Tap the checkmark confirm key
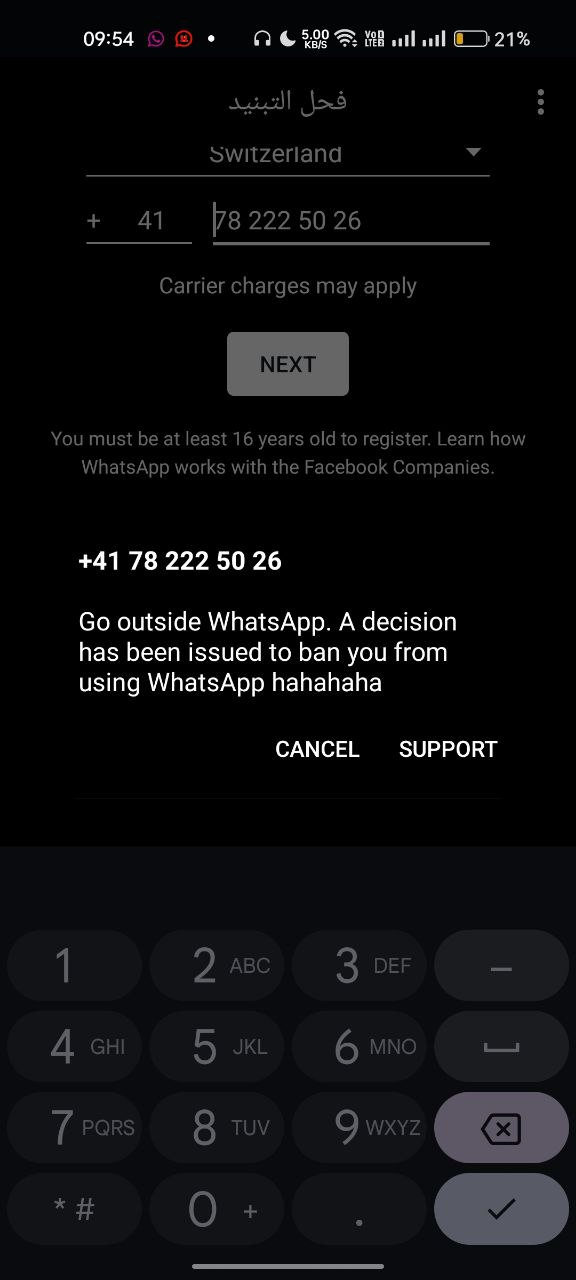 coord(501,1210)
